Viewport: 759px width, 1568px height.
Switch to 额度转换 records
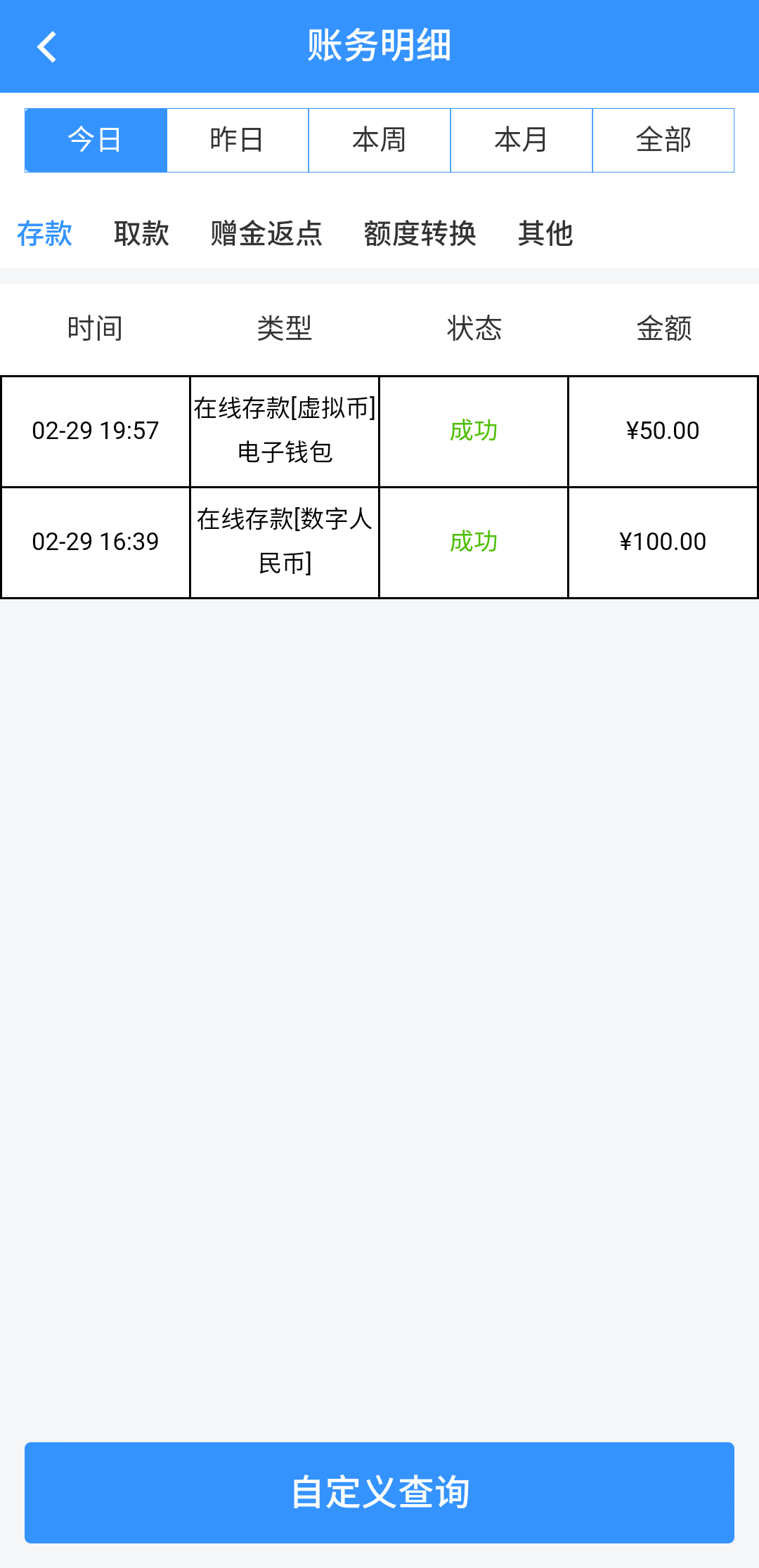click(x=420, y=234)
